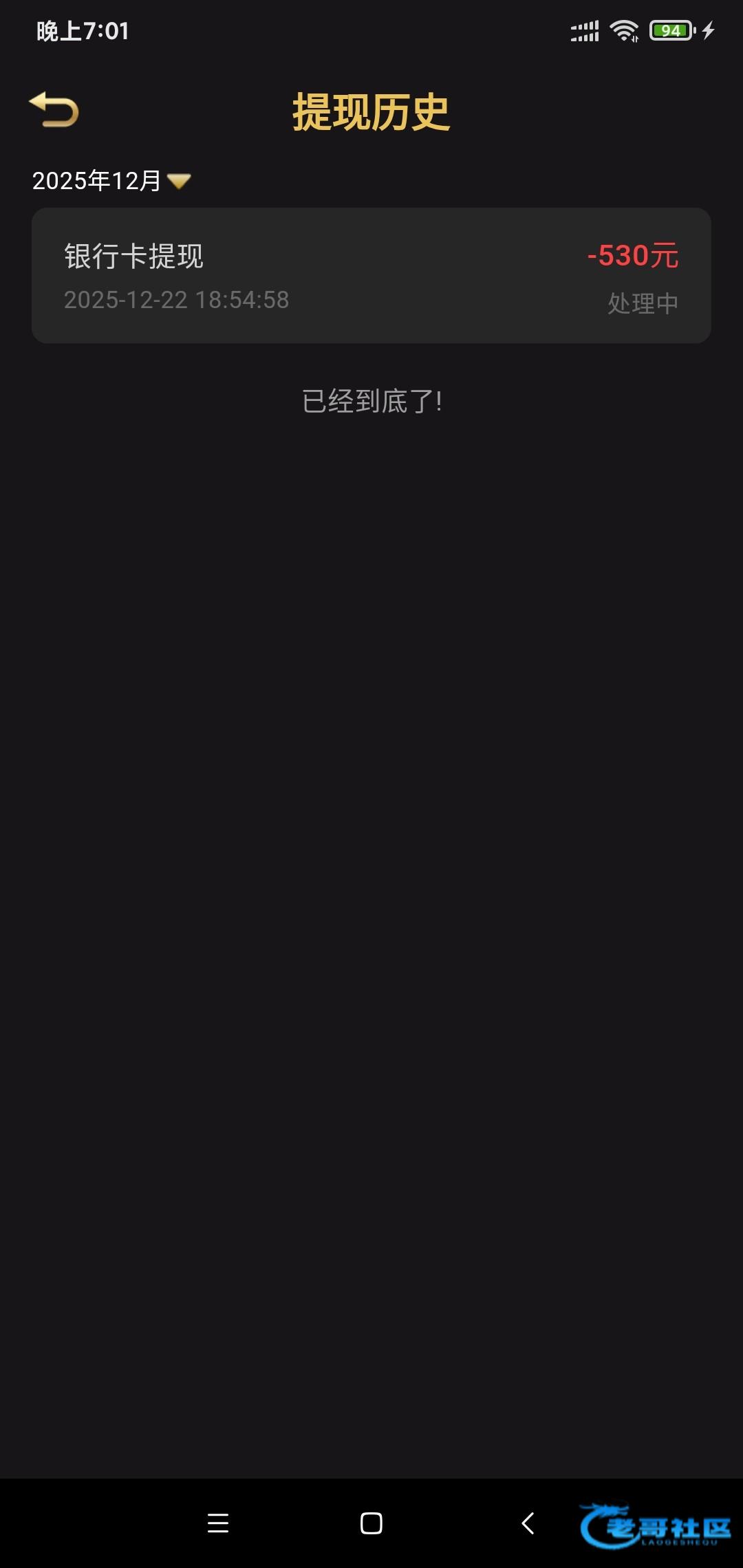Viewport: 743px width, 1568px height.
Task: Open the 2025年12月 month dropdown
Action: 111,181
